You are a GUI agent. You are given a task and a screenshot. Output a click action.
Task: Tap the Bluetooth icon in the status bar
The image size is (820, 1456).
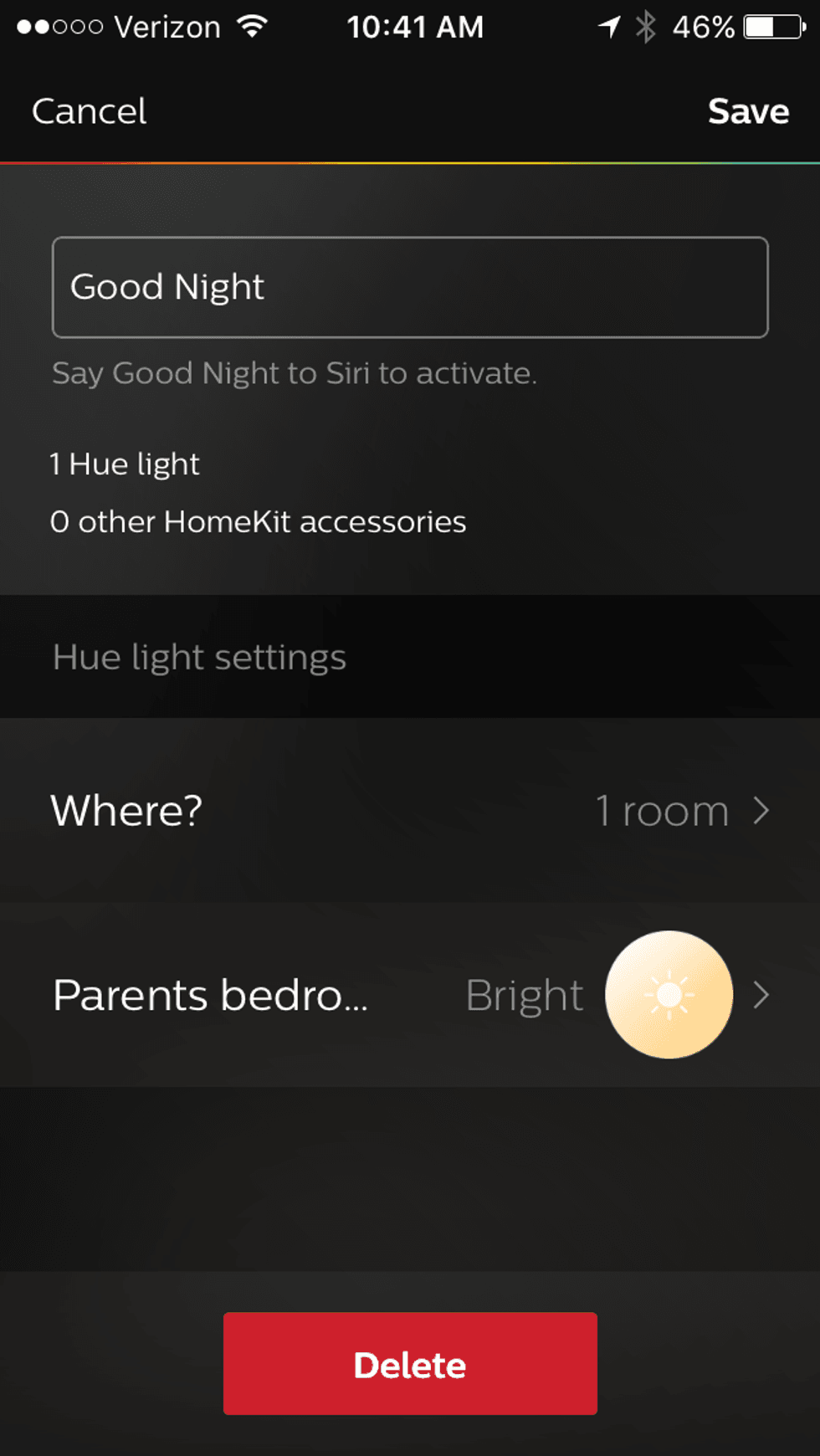tap(646, 27)
